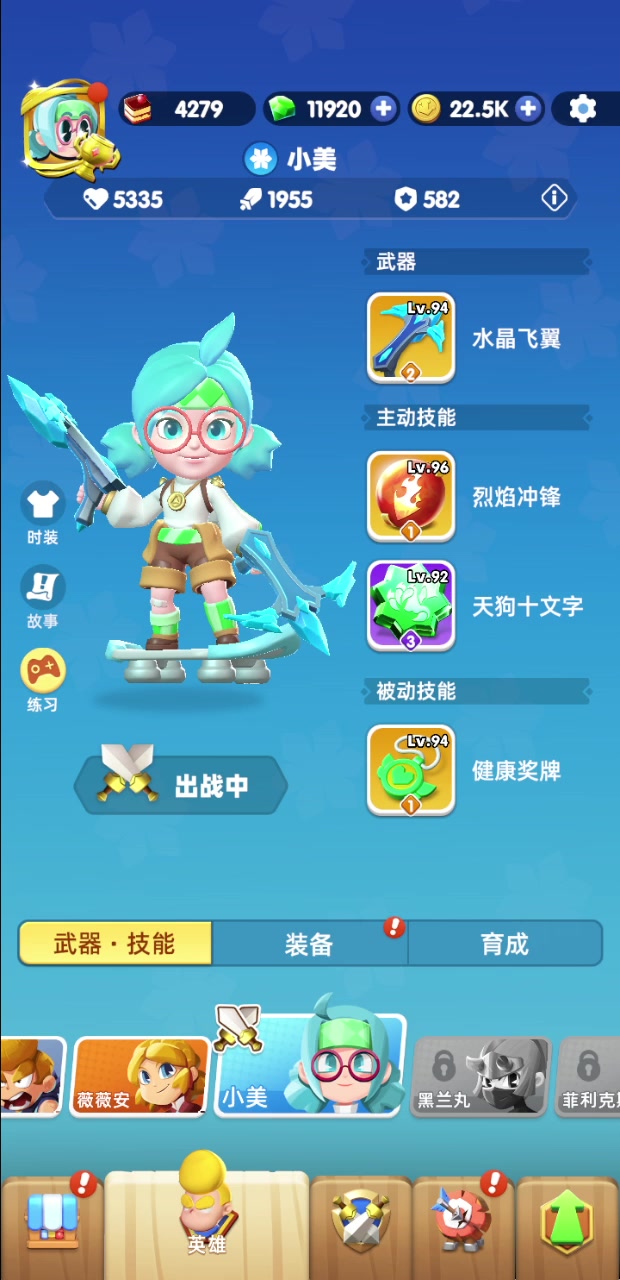
Task: Open the 时装 costume option
Action: [42, 513]
